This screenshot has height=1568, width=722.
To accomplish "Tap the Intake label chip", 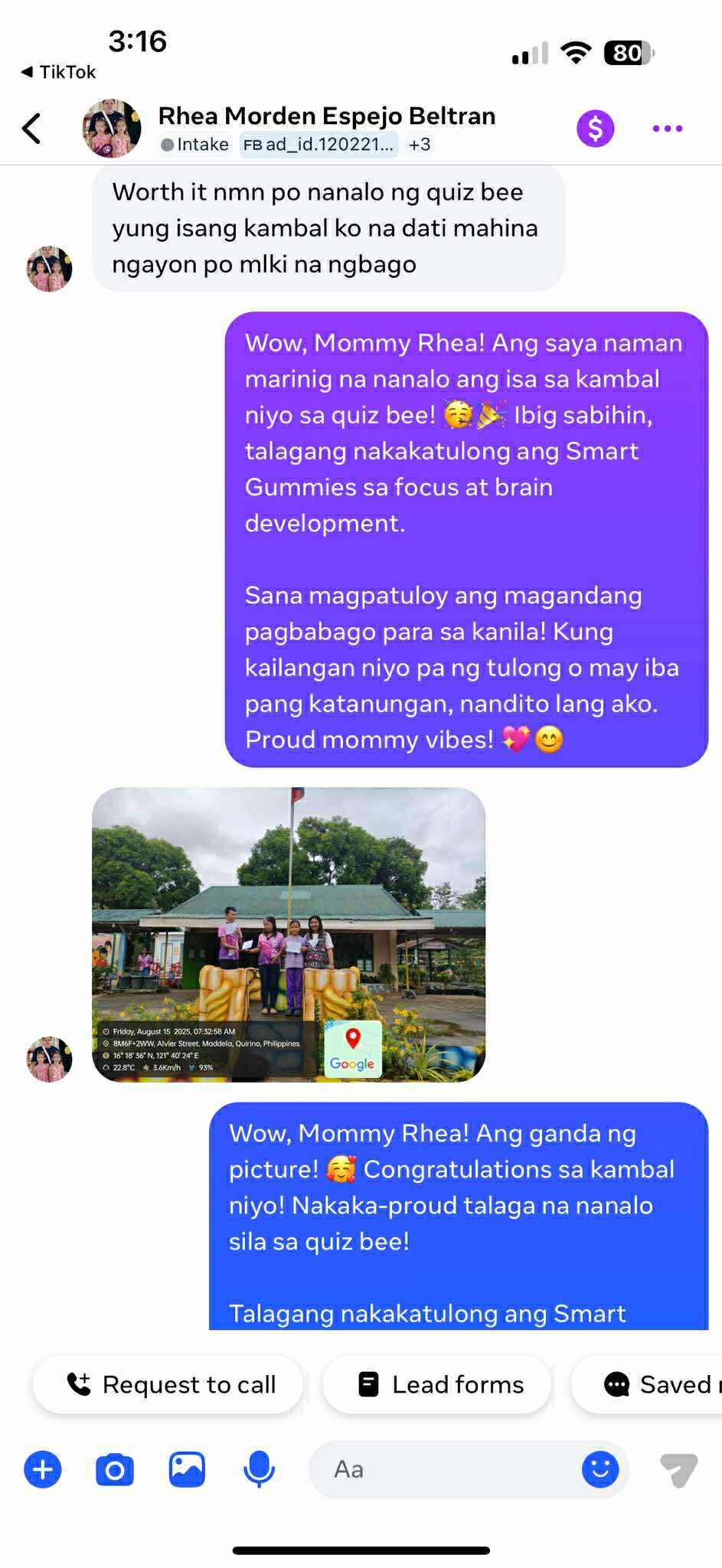I will coord(195,145).
